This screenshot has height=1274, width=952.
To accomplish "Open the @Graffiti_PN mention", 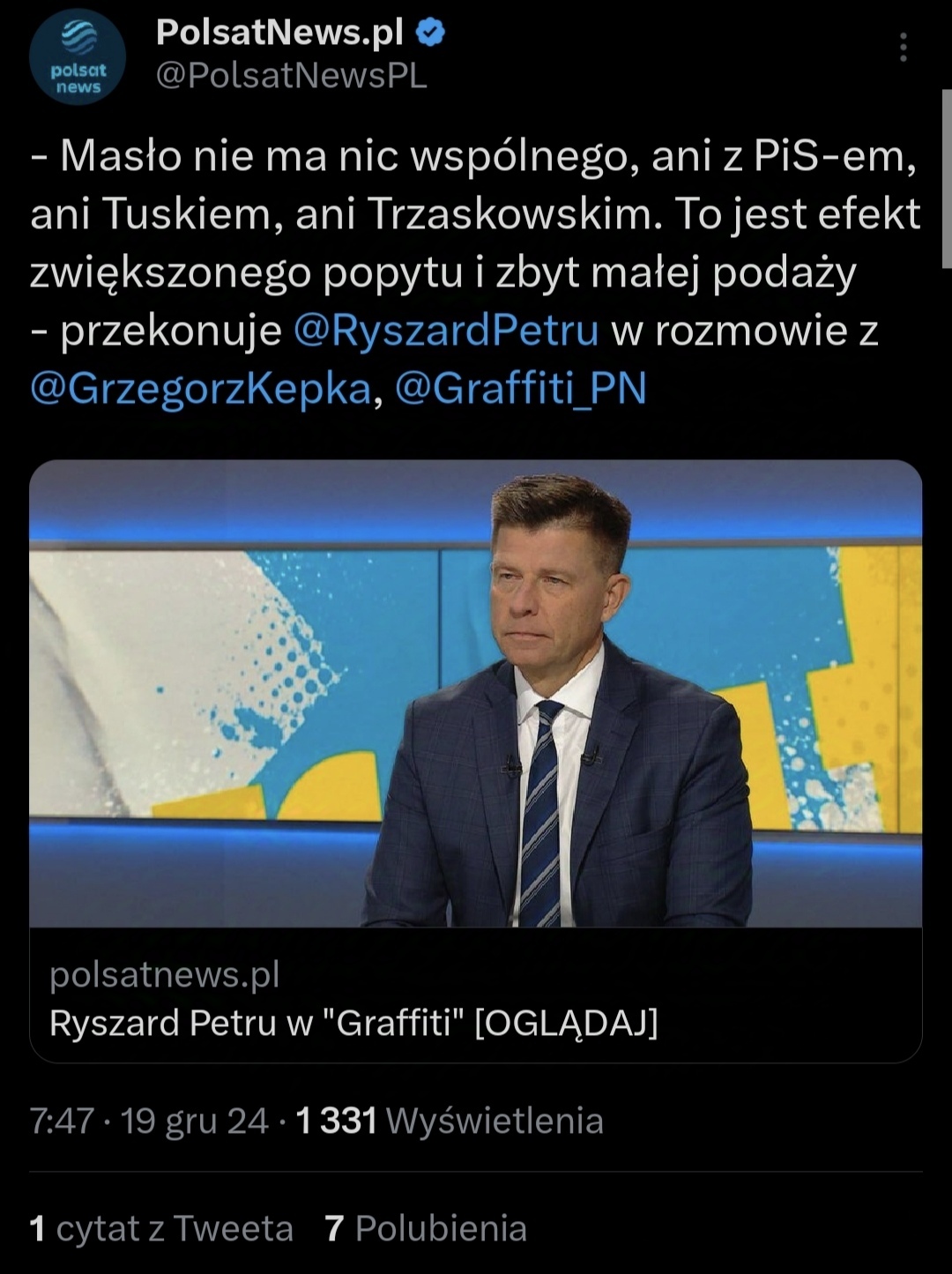I will point(520,389).
